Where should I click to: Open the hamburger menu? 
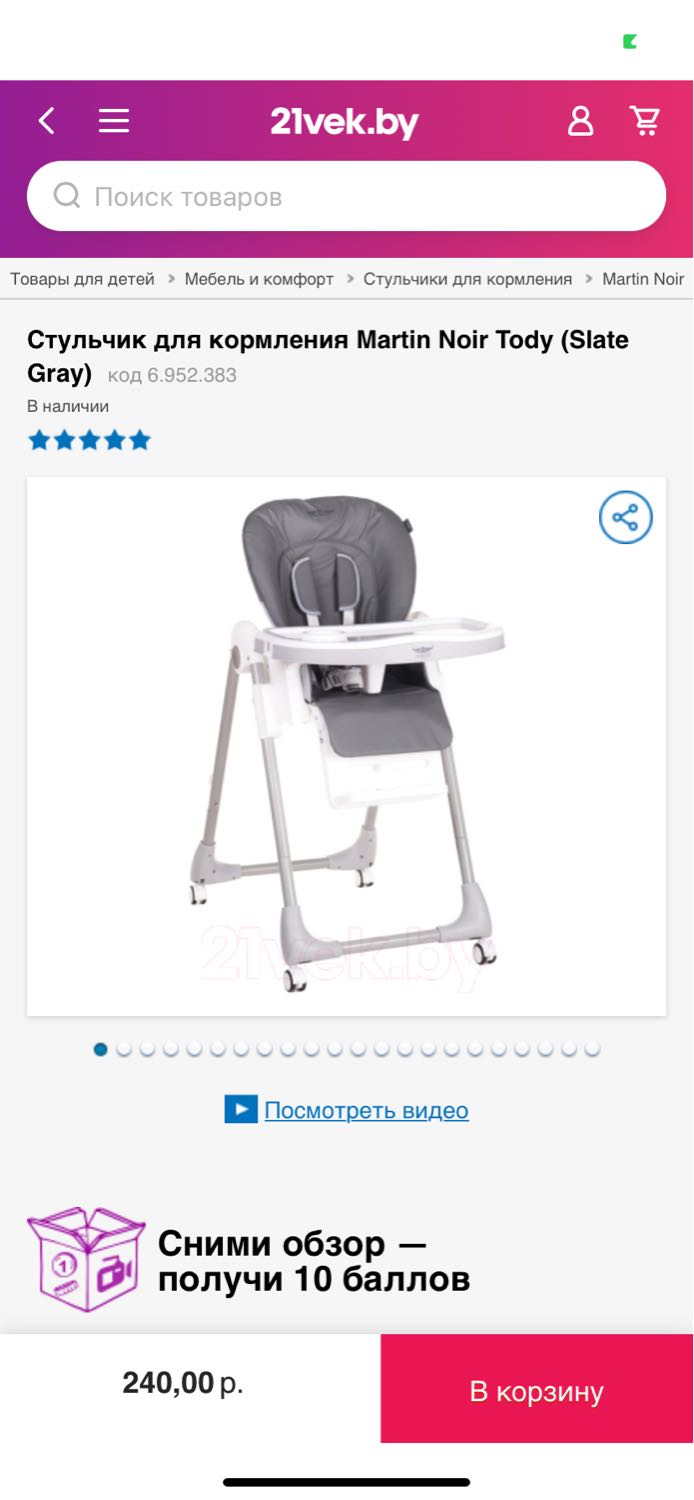(x=114, y=121)
